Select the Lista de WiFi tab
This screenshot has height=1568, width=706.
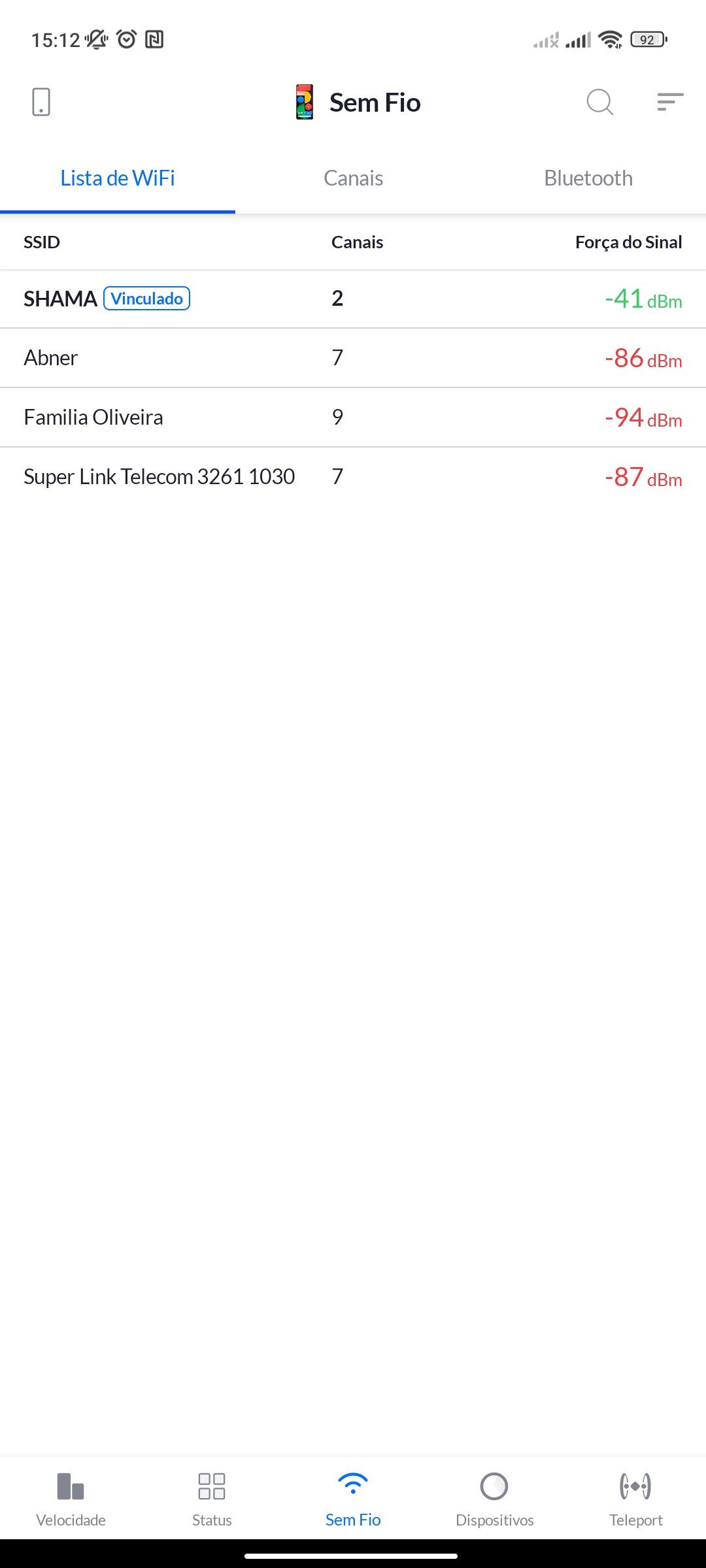pos(118,178)
